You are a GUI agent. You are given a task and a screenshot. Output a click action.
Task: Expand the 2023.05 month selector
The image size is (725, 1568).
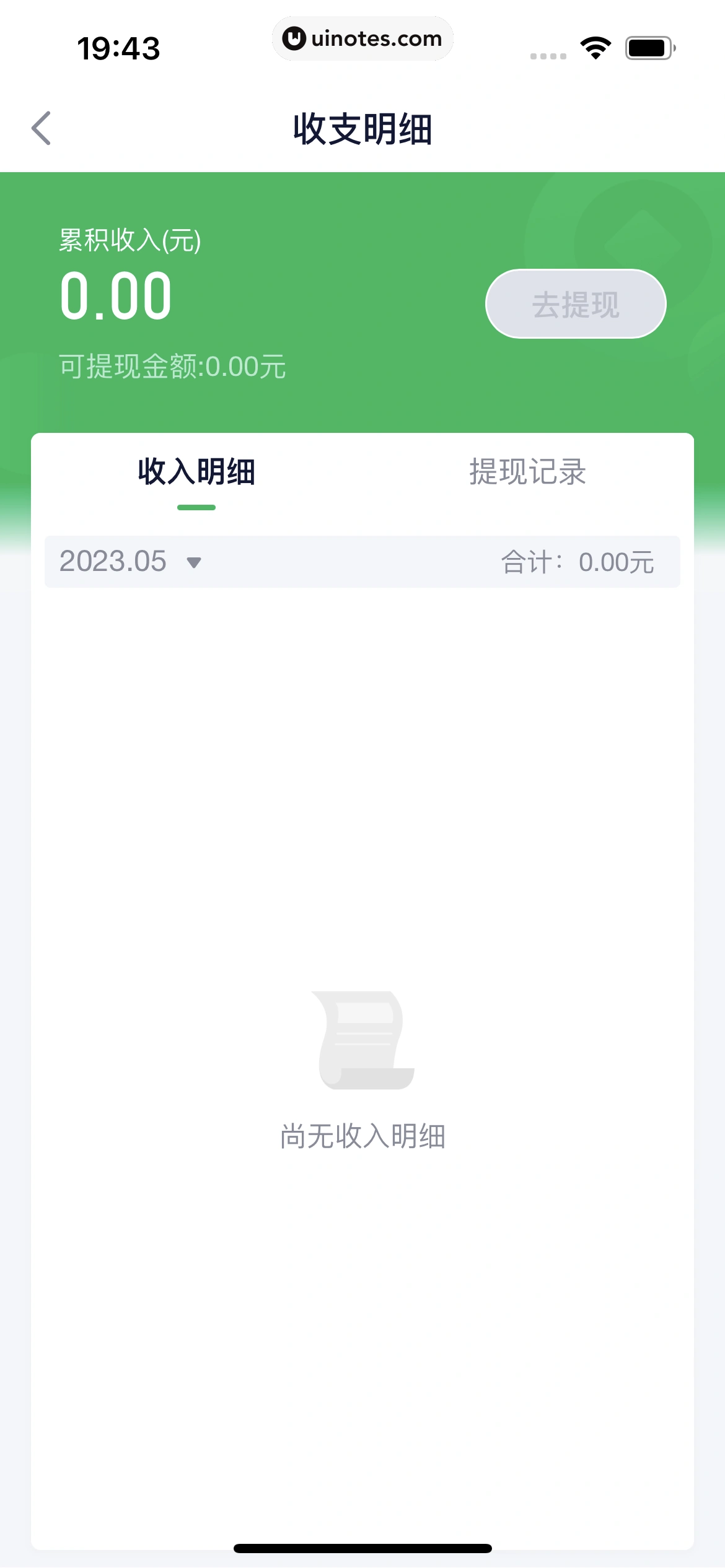point(115,561)
